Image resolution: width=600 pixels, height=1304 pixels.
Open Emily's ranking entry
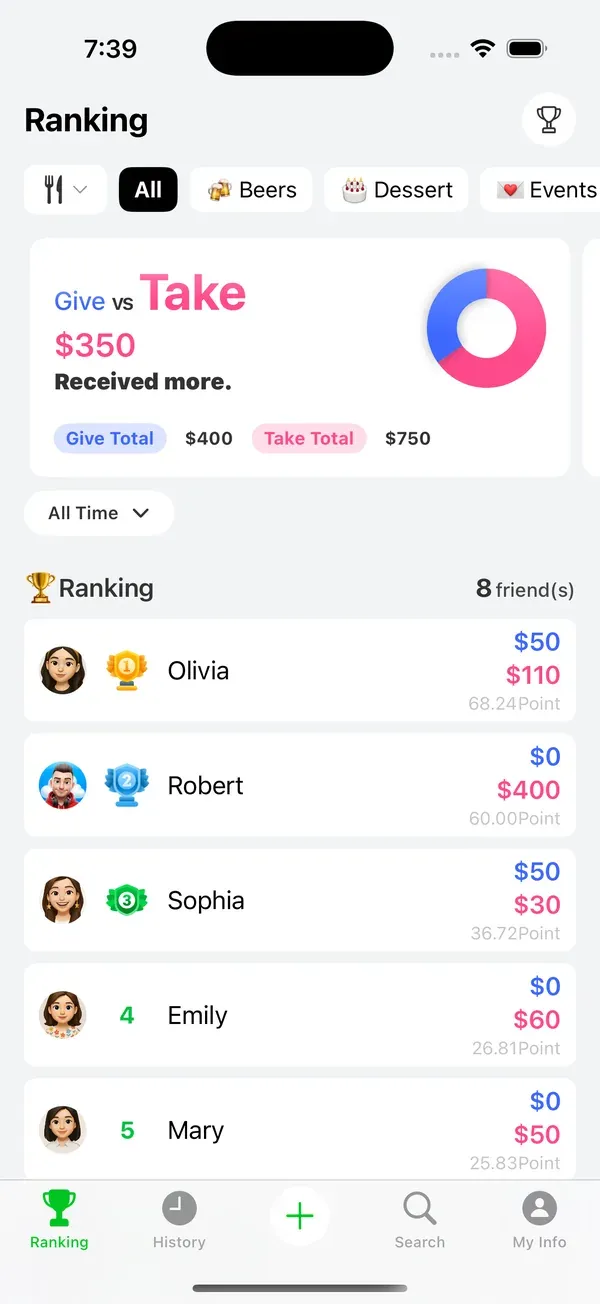[300, 1015]
